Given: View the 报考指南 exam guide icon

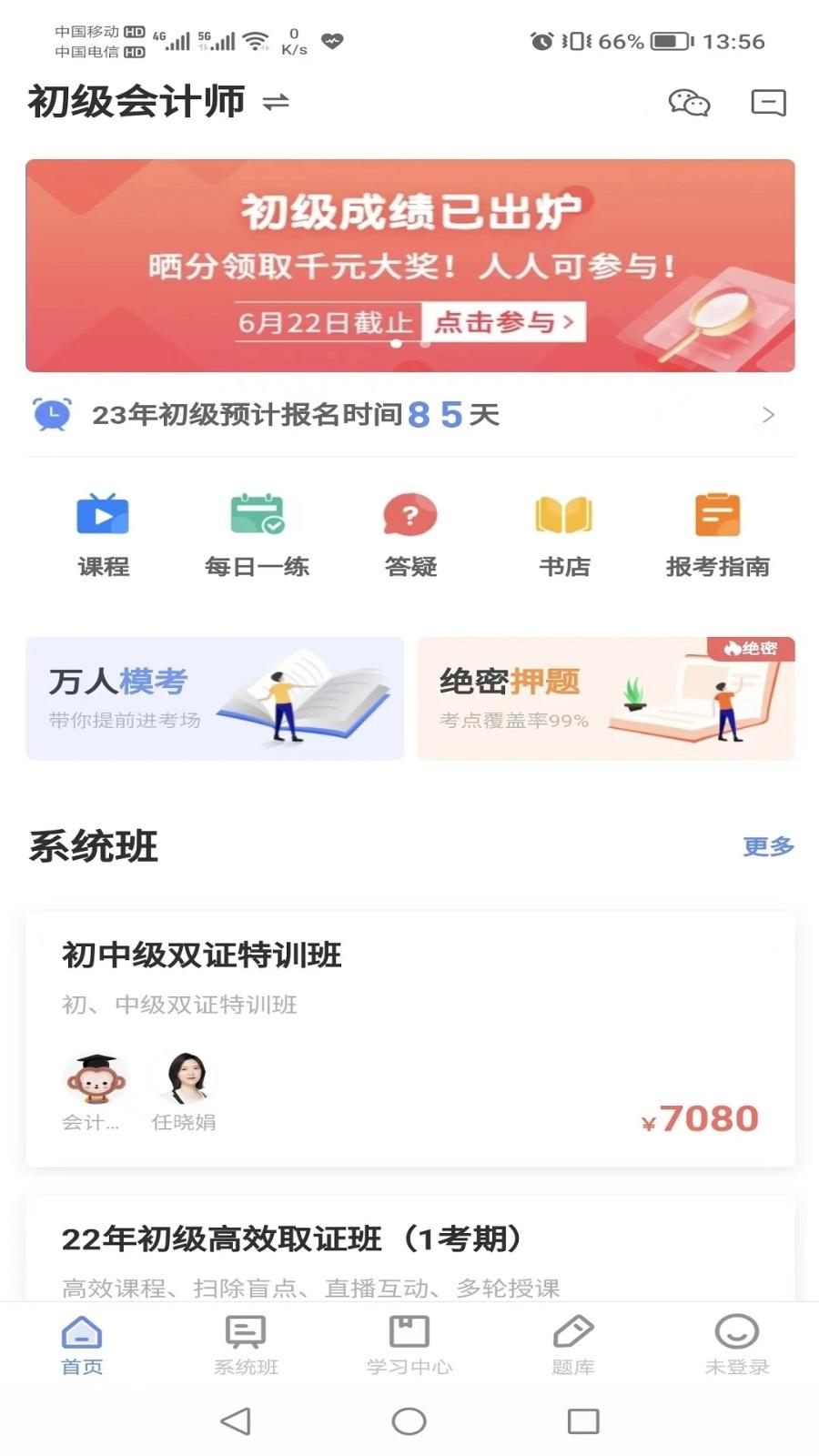Looking at the screenshot, I should tap(718, 532).
